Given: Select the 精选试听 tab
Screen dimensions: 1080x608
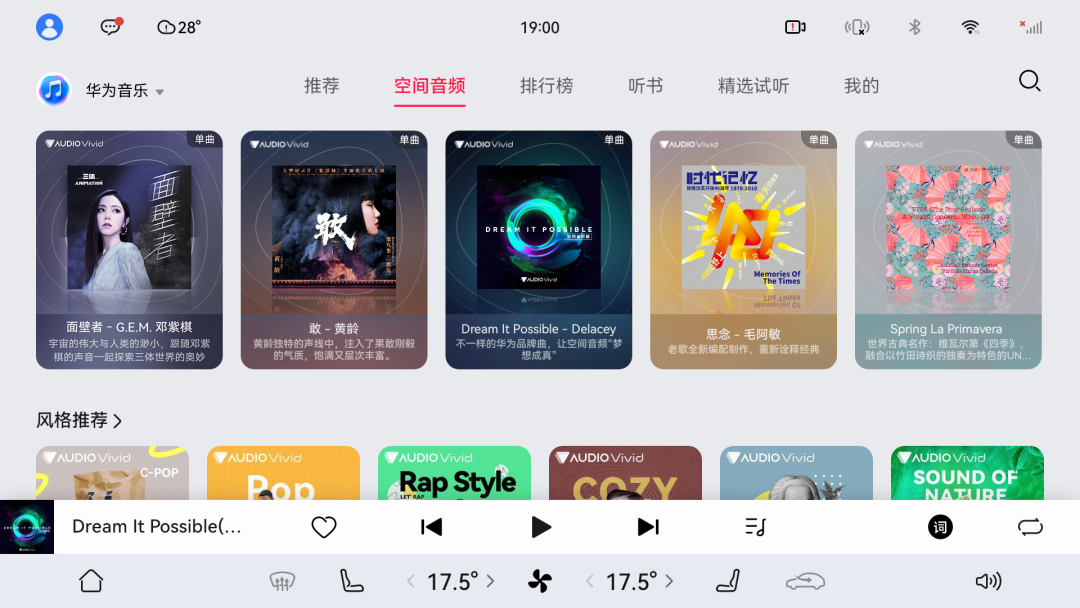Looking at the screenshot, I should (753, 86).
